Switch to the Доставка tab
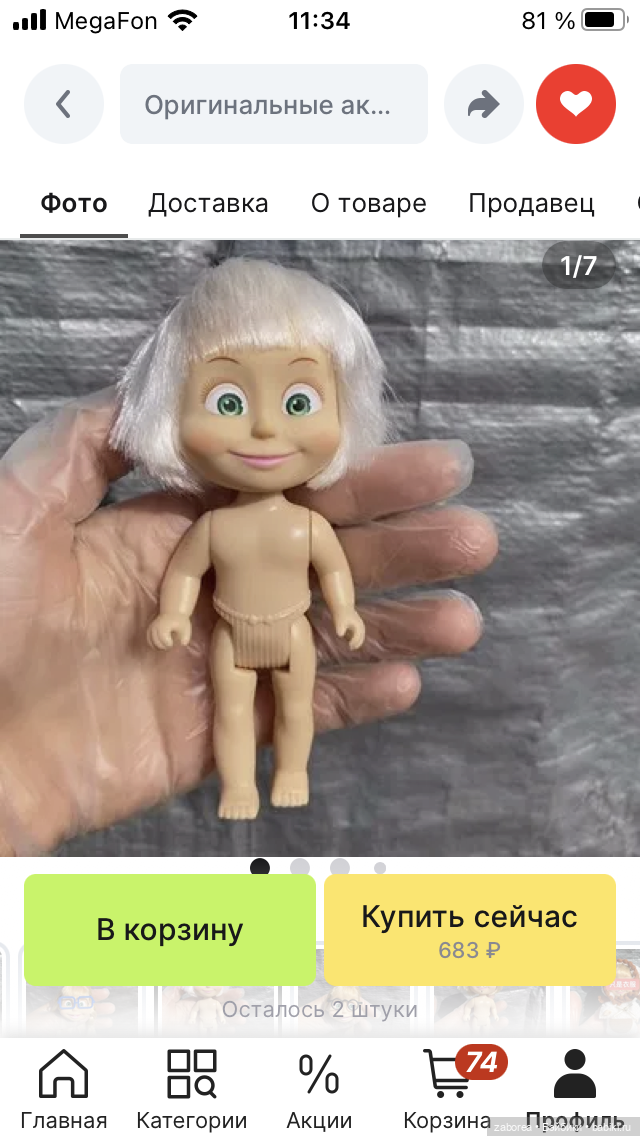 [208, 204]
